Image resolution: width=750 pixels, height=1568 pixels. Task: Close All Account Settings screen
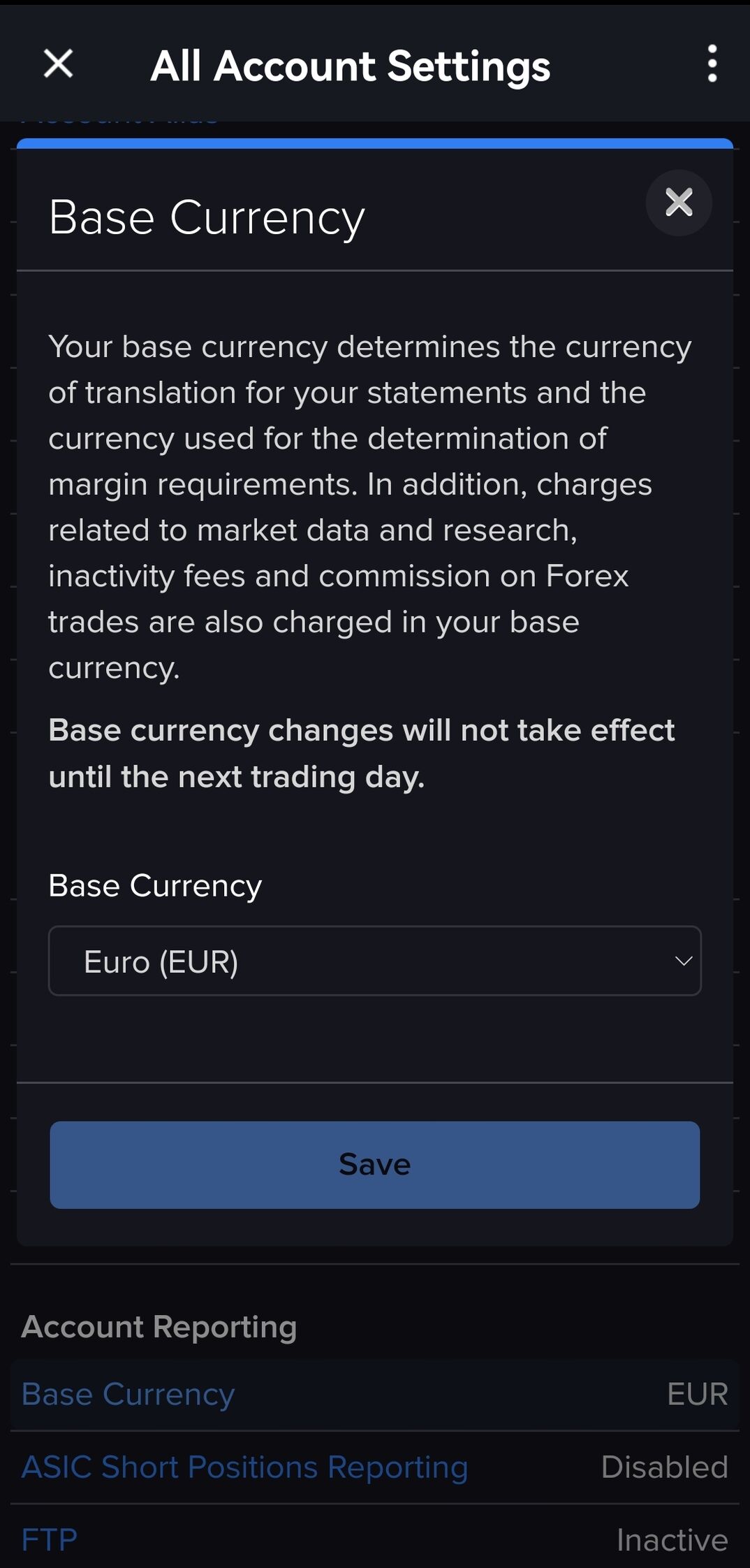point(58,64)
